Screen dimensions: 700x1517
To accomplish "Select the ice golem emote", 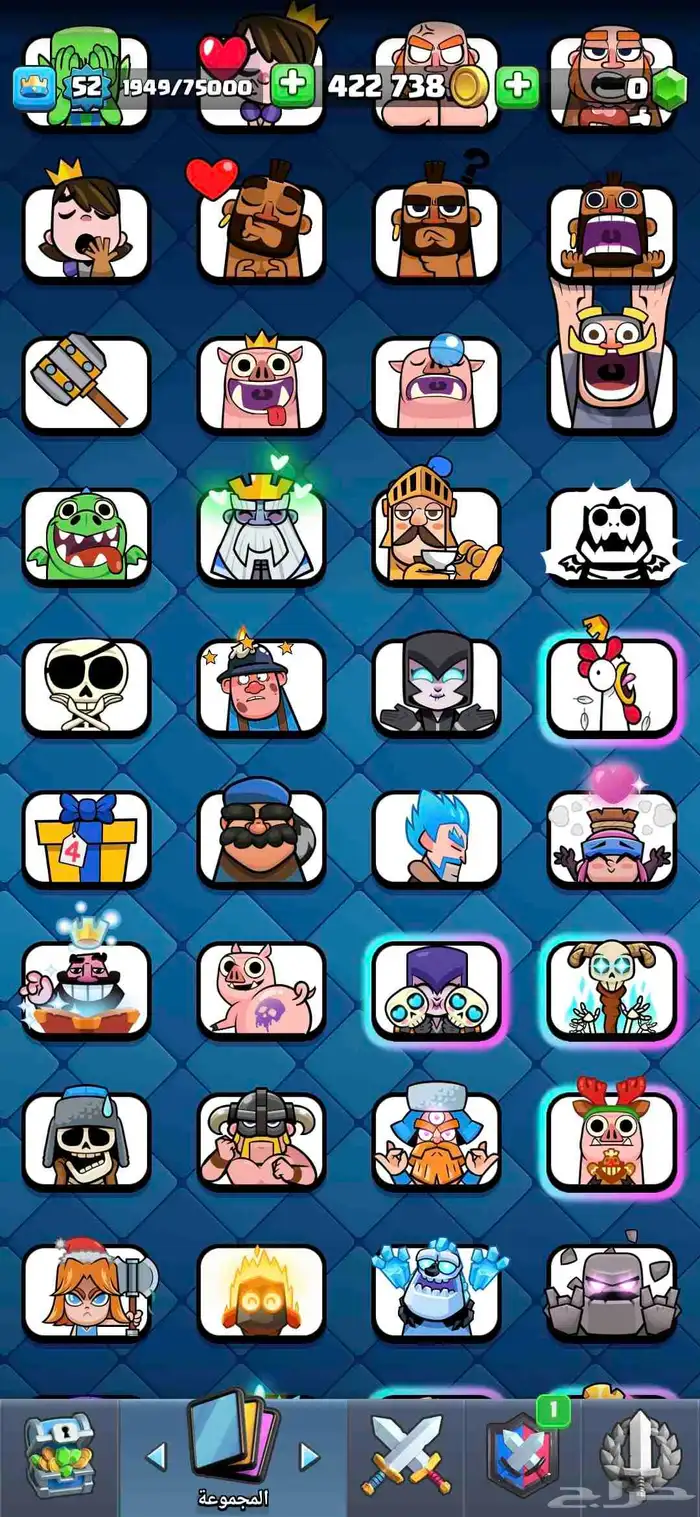I will (437, 1291).
